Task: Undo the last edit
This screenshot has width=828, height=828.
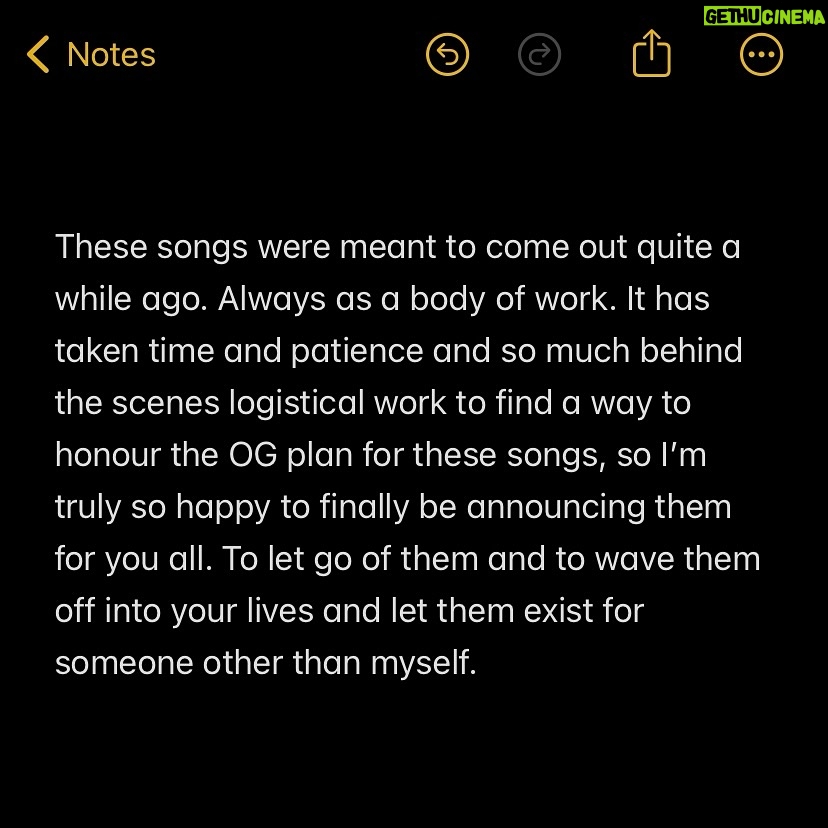Action: tap(447, 55)
